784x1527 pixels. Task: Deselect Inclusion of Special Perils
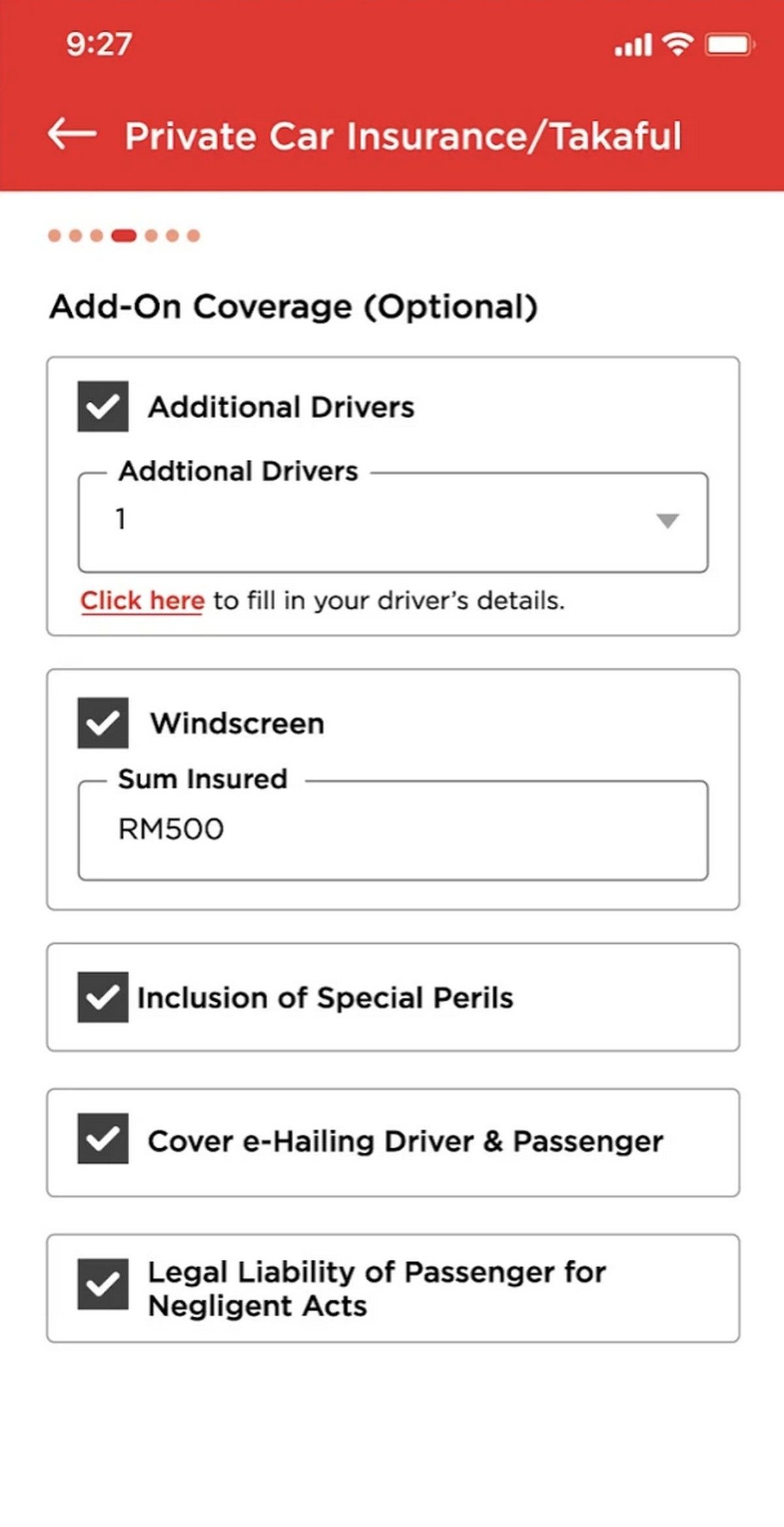pos(103,998)
